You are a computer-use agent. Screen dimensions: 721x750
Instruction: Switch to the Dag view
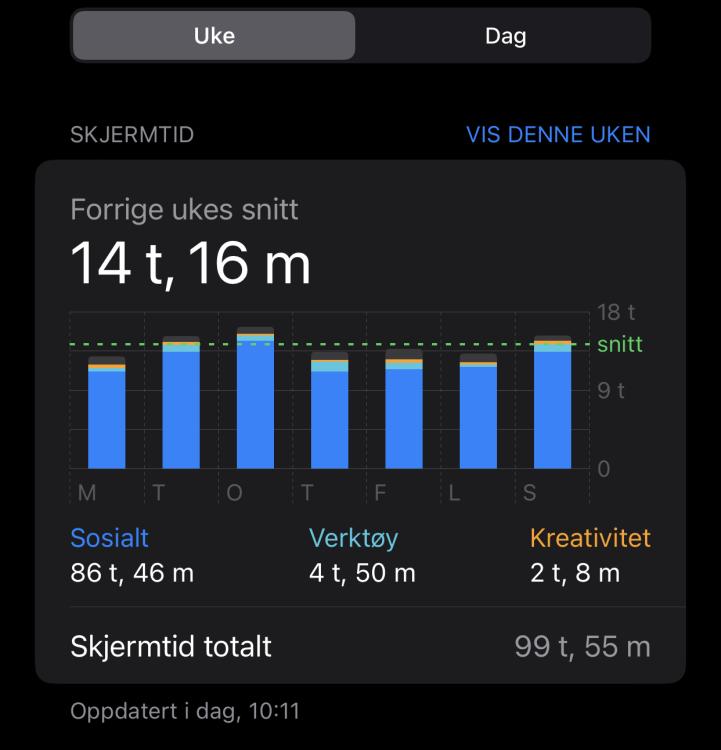[x=505, y=36]
